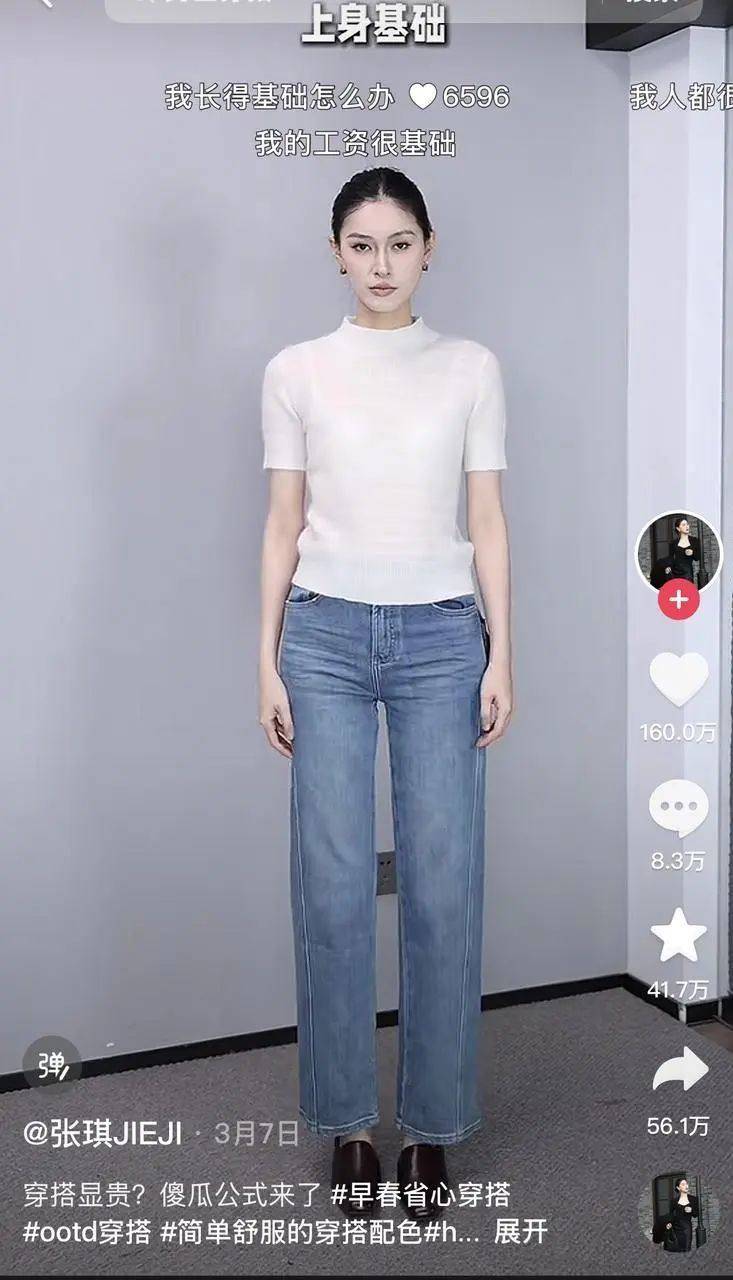Share this video using the arrow icon

coord(680,1072)
